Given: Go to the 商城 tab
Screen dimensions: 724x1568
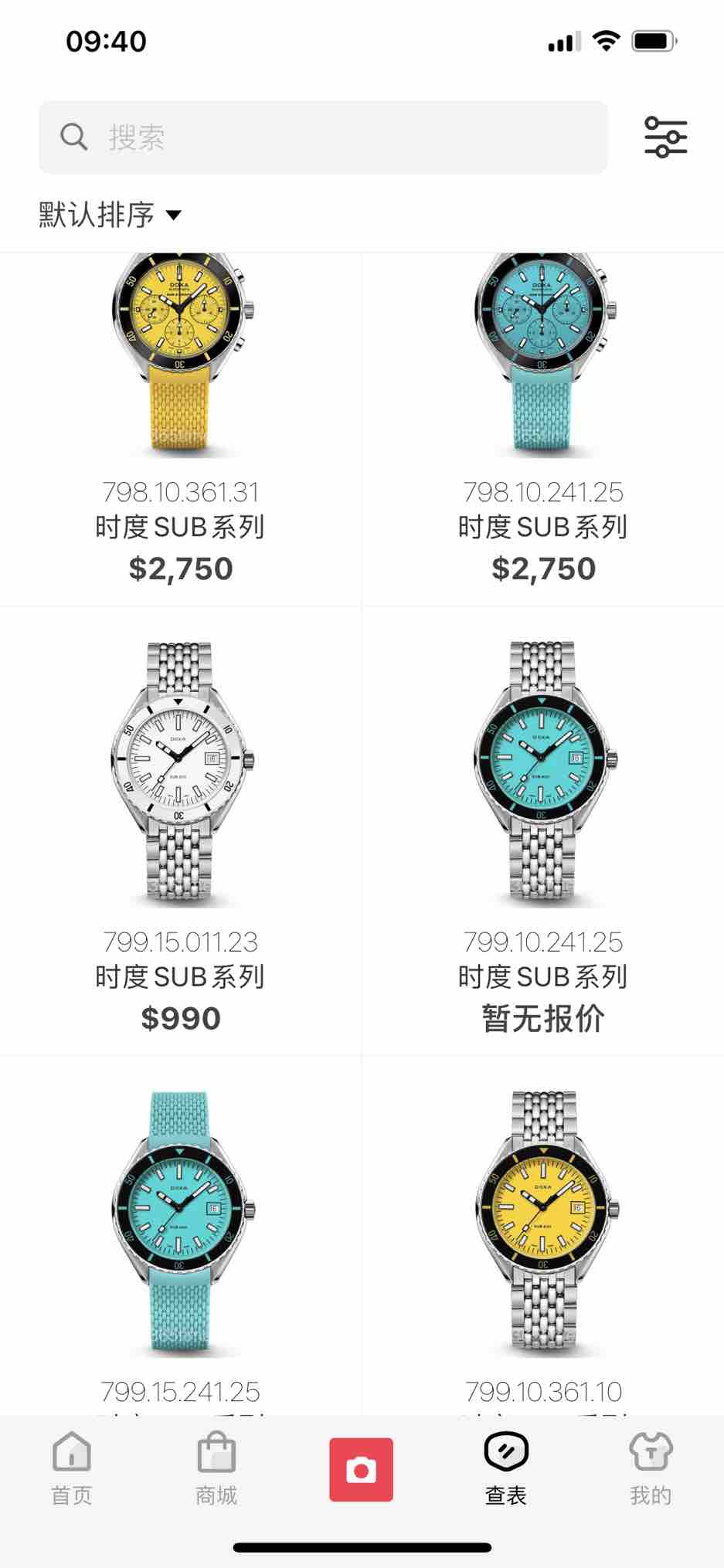Looking at the screenshot, I should pos(216,1469).
